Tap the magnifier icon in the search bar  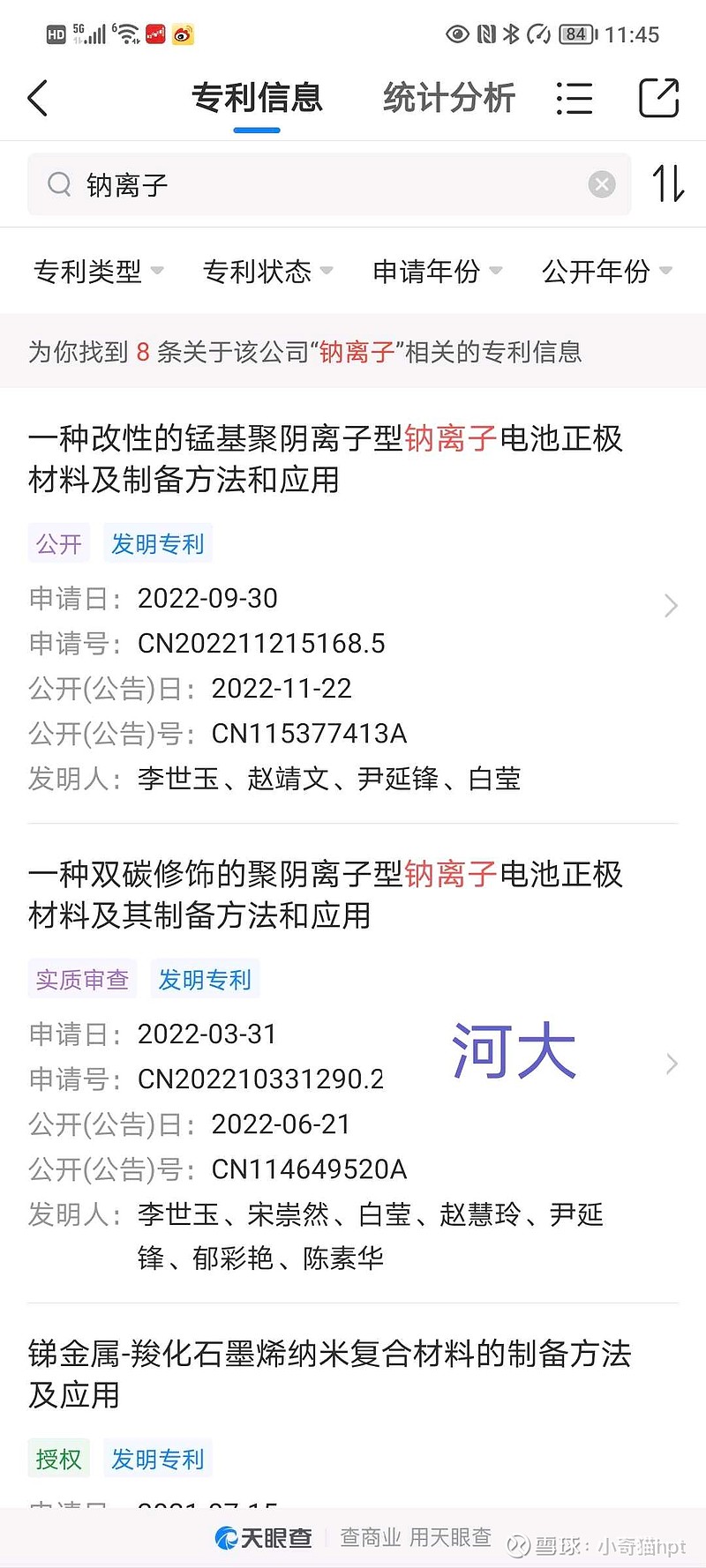(x=59, y=184)
